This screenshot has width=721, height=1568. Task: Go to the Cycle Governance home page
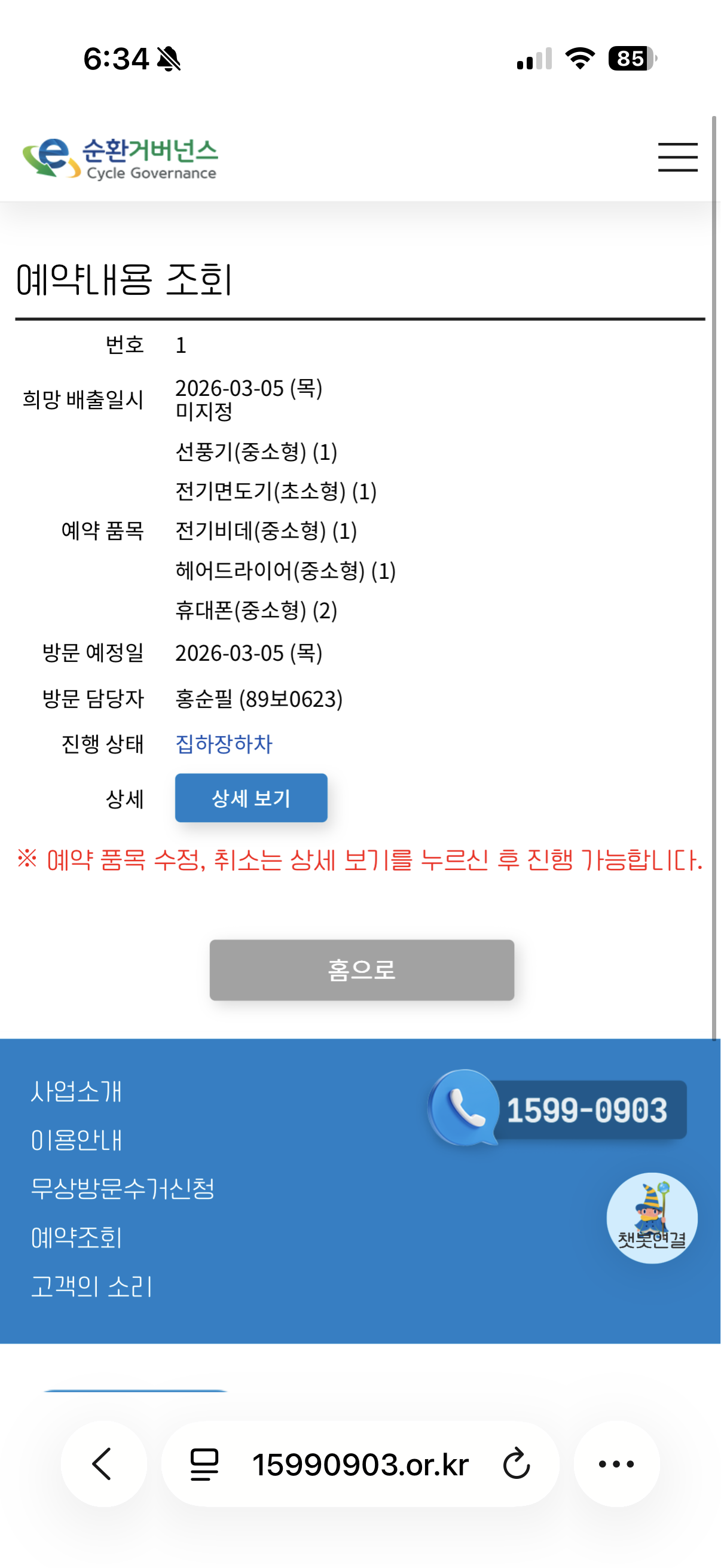point(120,158)
